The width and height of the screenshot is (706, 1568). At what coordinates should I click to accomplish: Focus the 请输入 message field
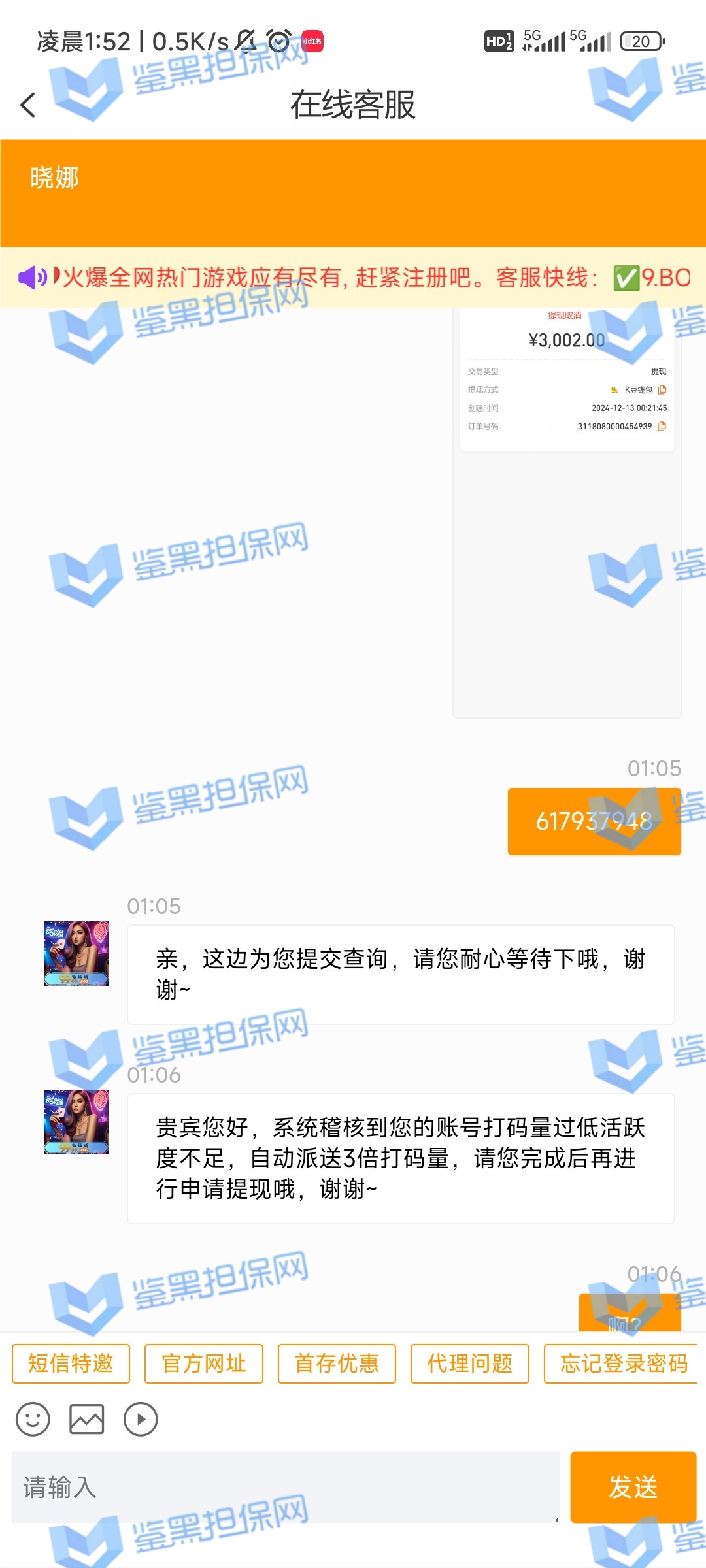tap(286, 1488)
